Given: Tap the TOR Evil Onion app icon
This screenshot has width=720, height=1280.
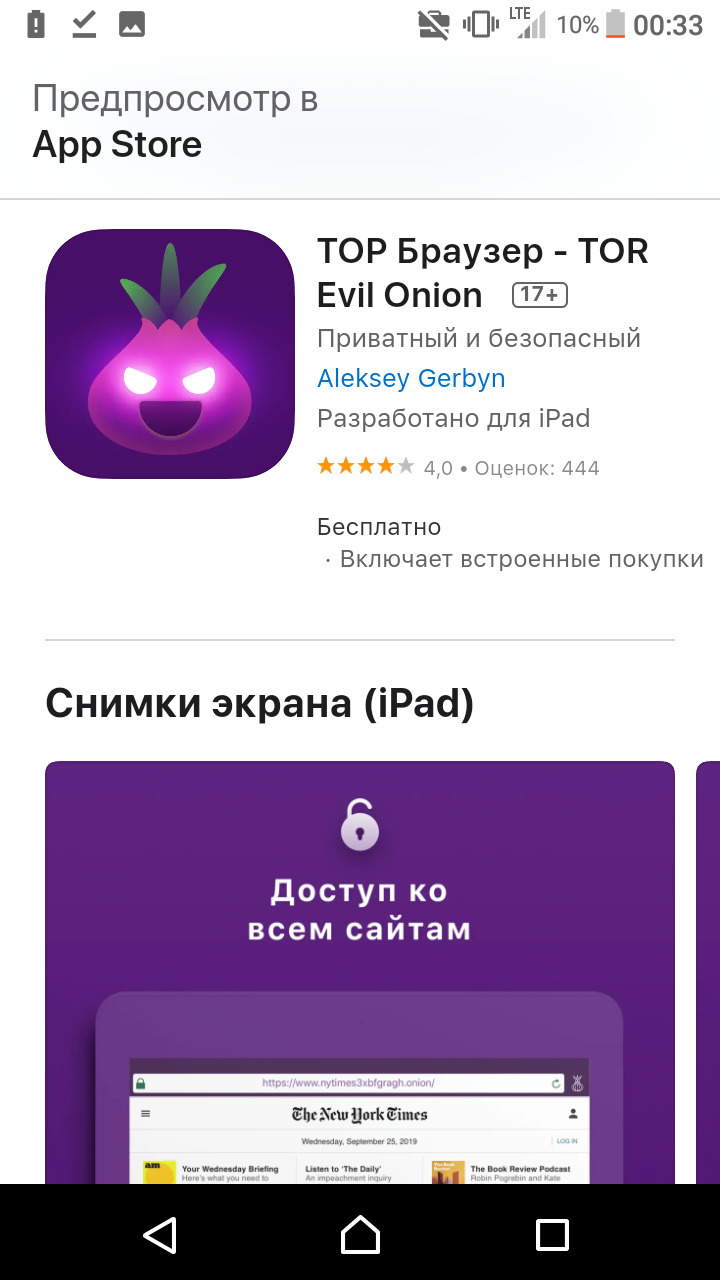Looking at the screenshot, I should click(x=170, y=354).
